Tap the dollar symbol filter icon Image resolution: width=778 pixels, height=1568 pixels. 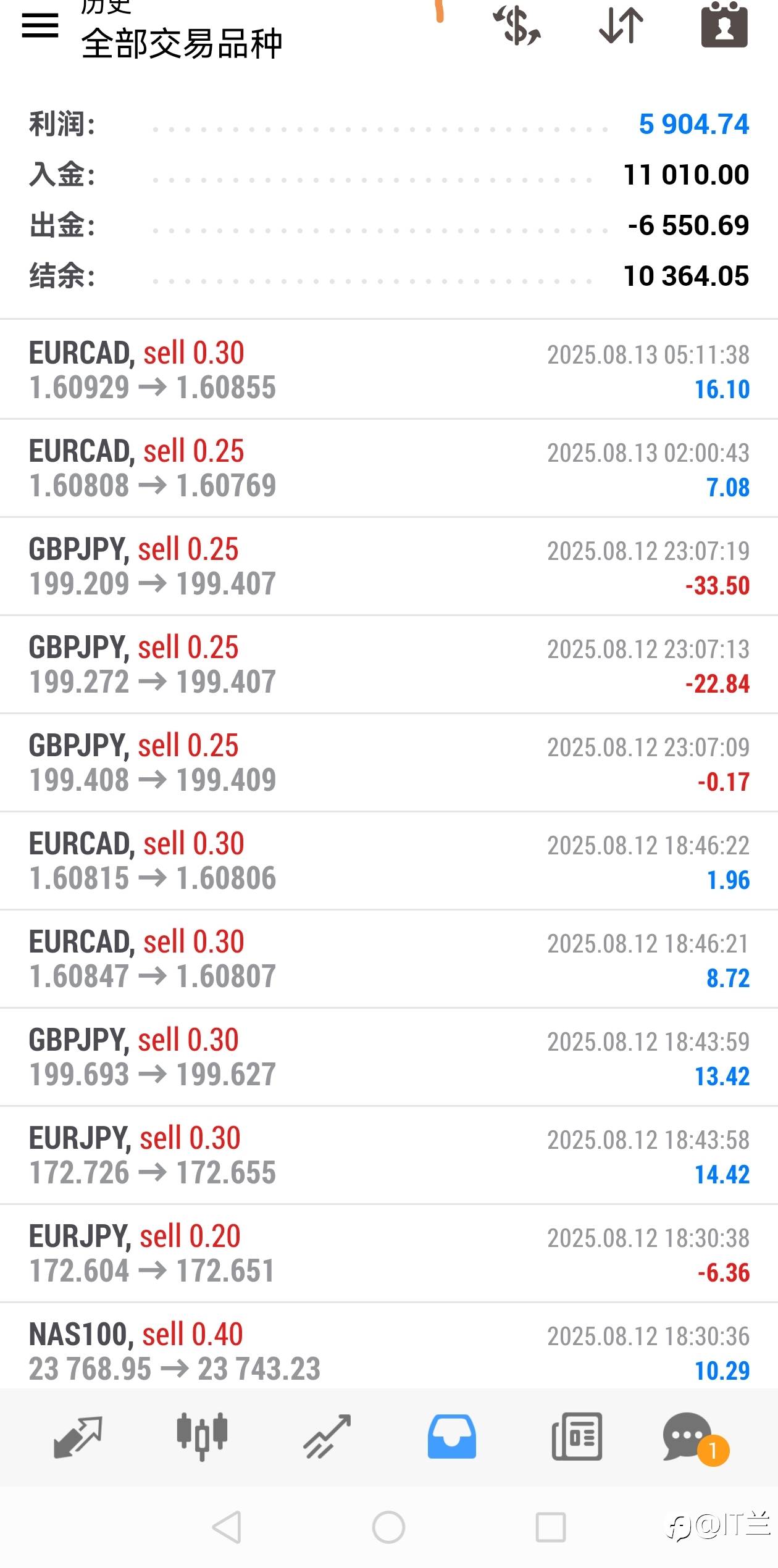517,25
